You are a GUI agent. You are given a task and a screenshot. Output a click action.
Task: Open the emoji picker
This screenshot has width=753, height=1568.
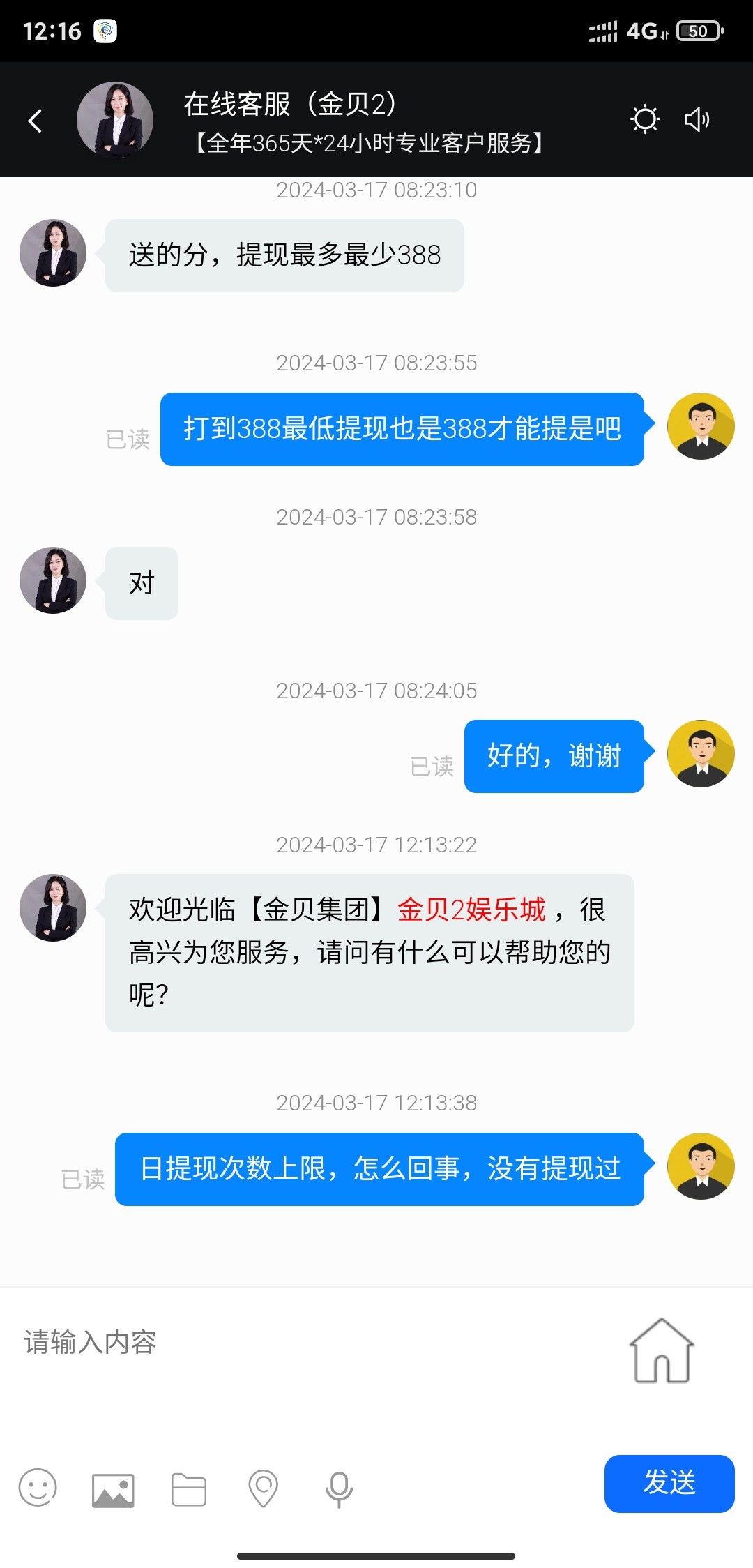pos(38,1488)
